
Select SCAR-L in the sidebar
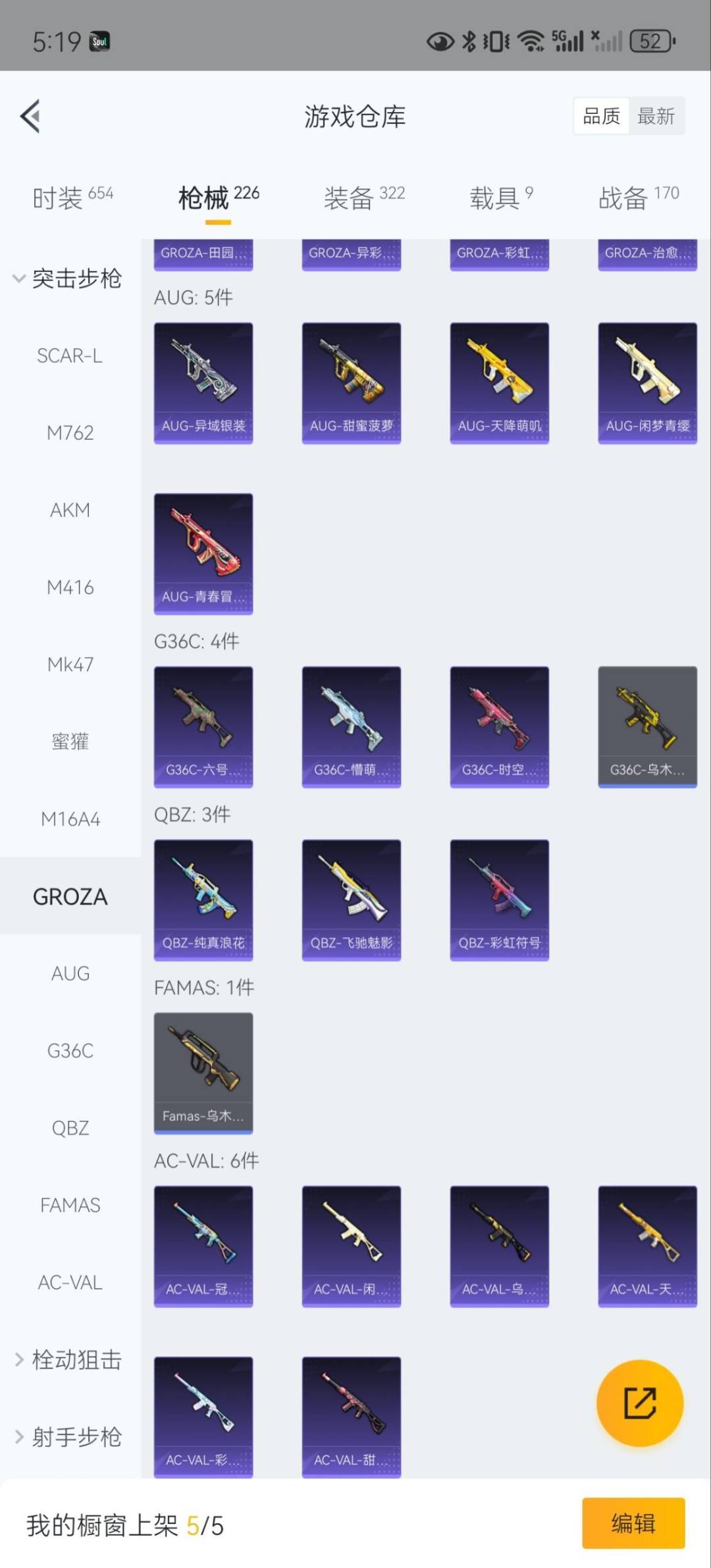pos(70,356)
